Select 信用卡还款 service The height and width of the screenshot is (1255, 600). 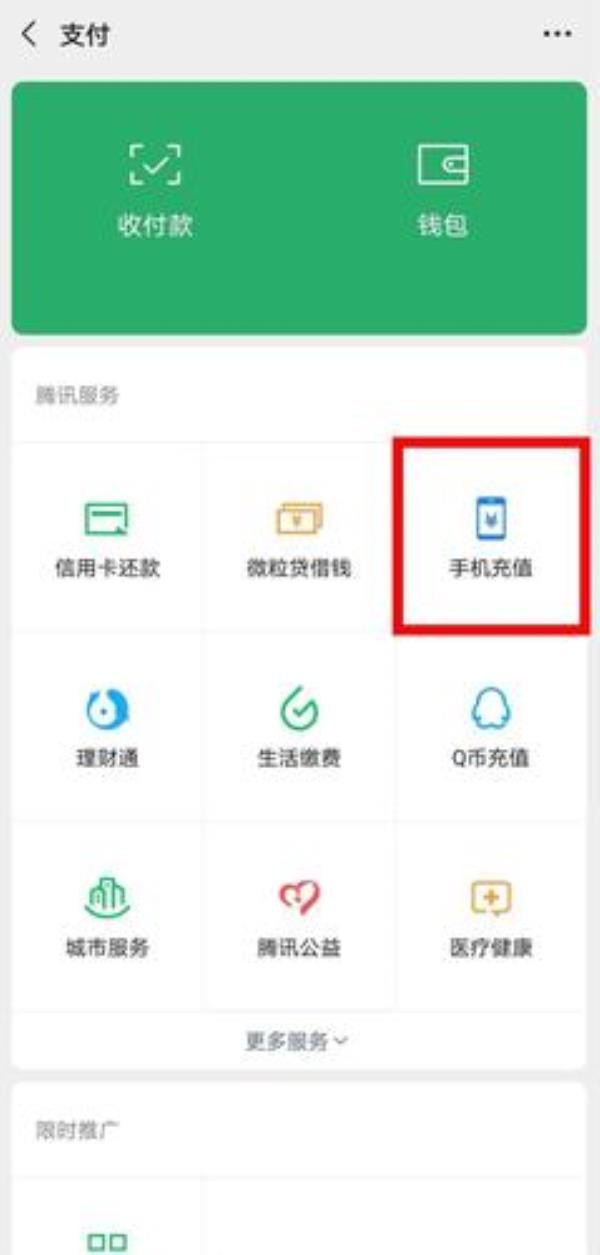click(107, 538)
